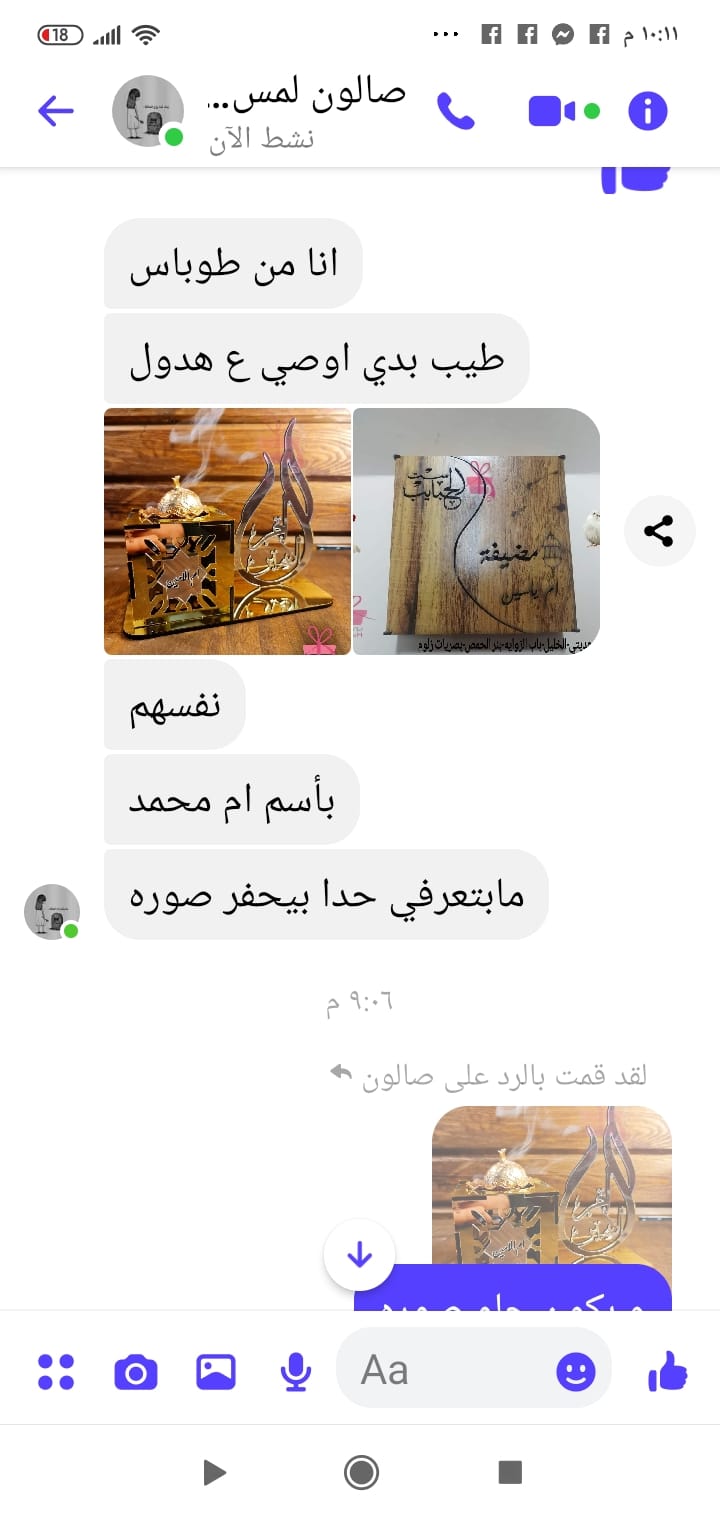Start a voice call with the contact
The width and height of the screenshot is (720, 1520).
[456, 111]
